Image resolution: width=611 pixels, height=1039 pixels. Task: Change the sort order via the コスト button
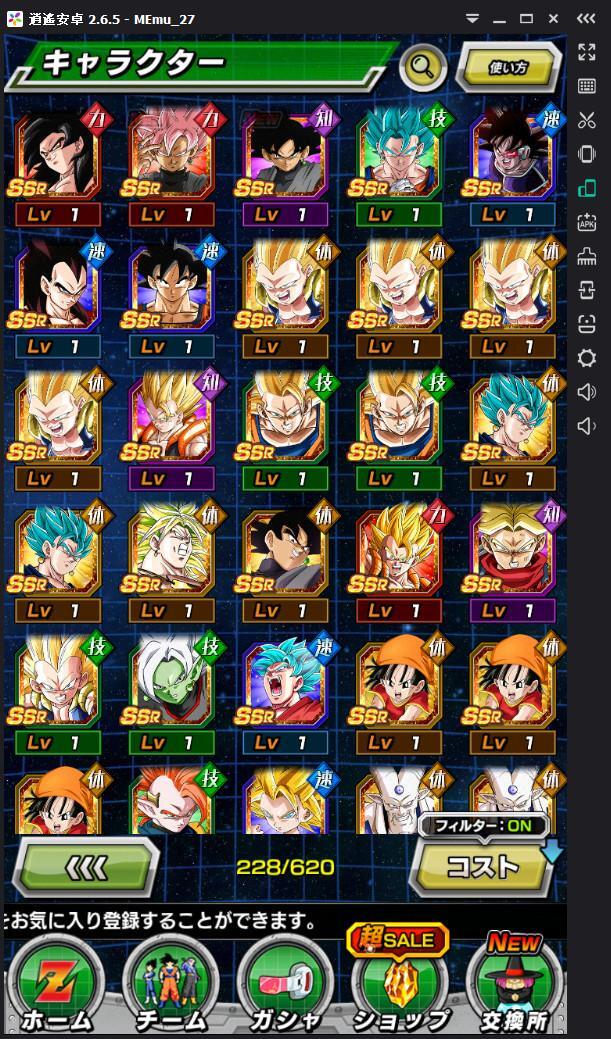[x=484, y=866]
